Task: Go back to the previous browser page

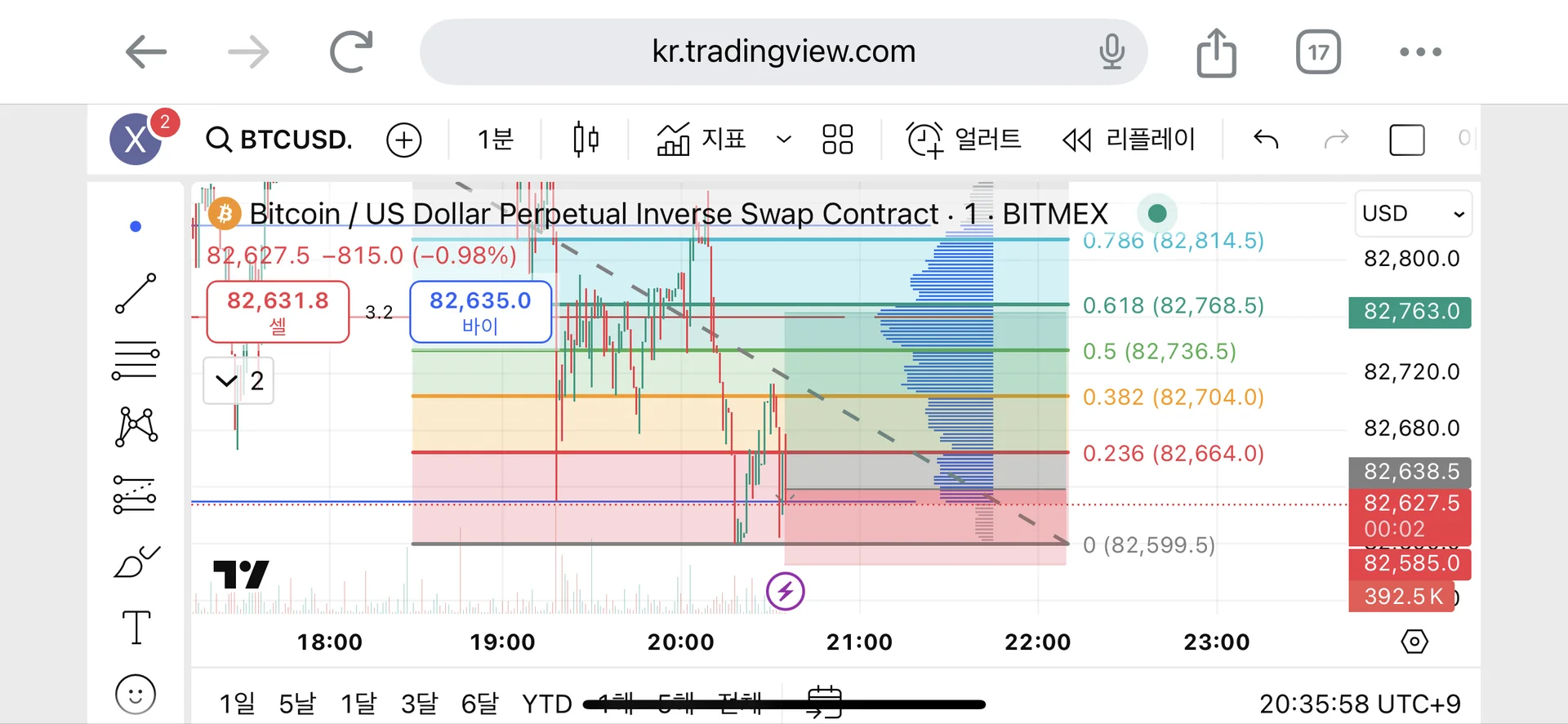Action: tap(146, 52)
